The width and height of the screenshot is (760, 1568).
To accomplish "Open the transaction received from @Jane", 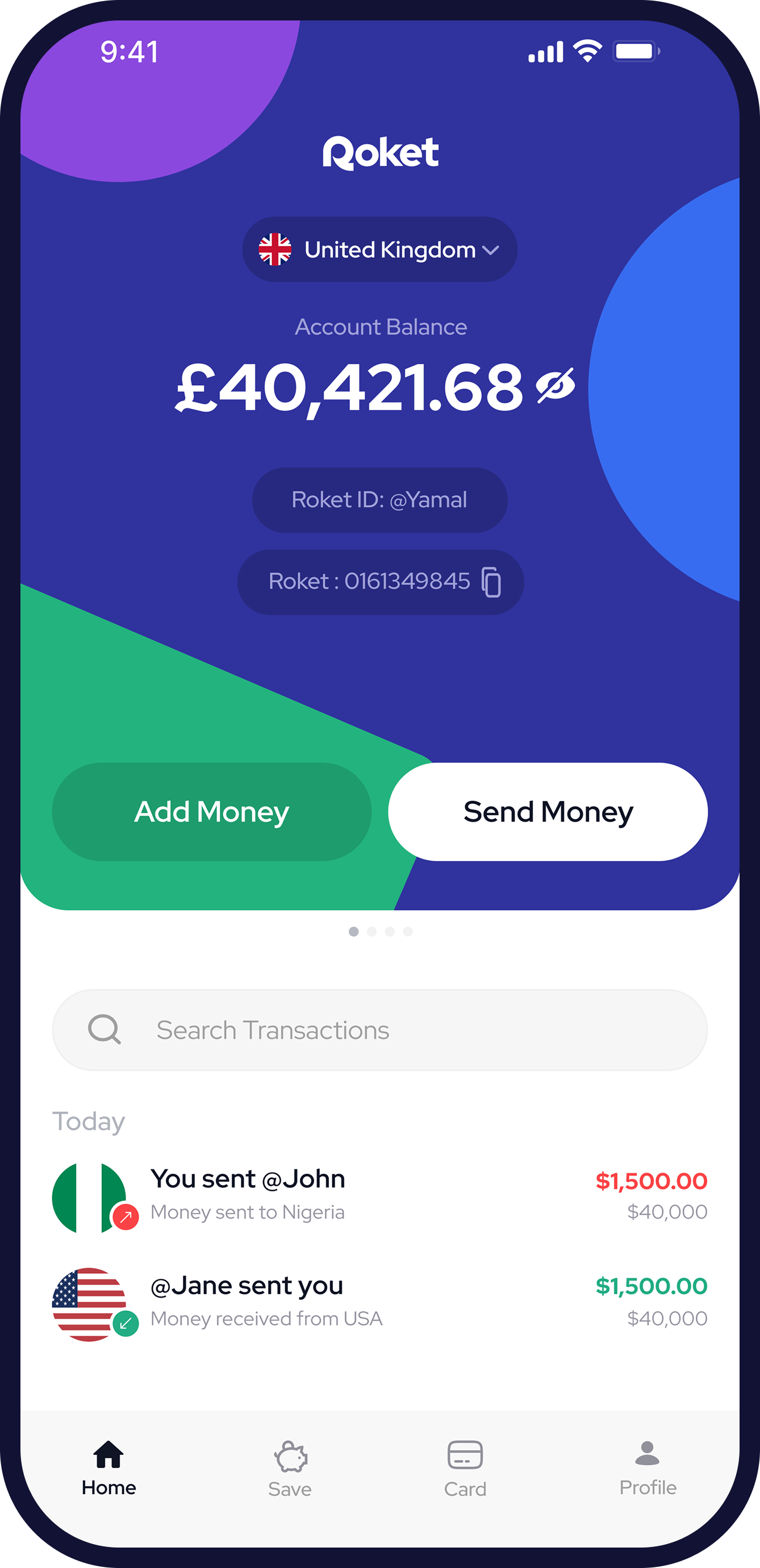I will click(x=379, y=1303).
